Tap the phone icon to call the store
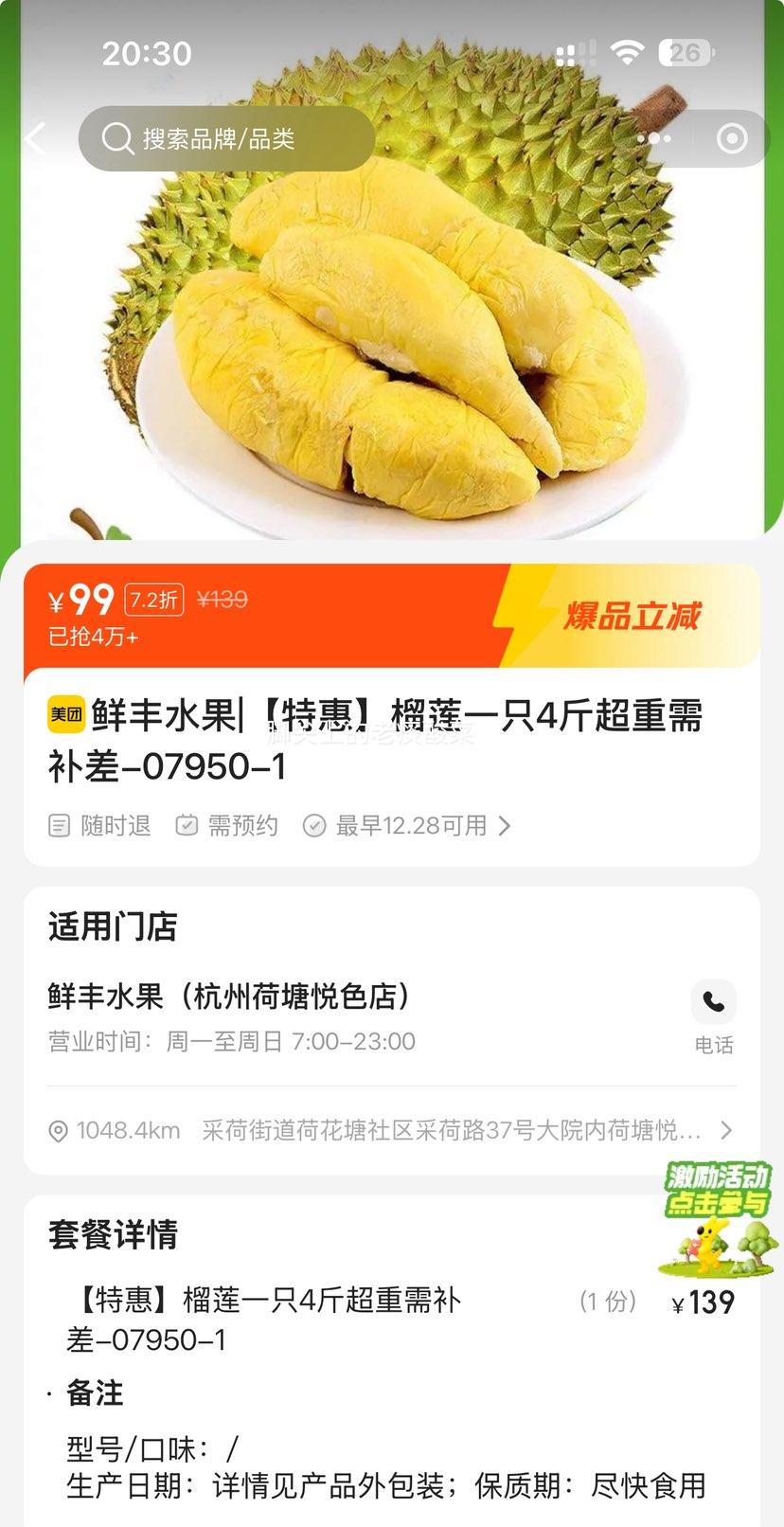Viewport: 784px width, 1527px height. [714, 1002]
